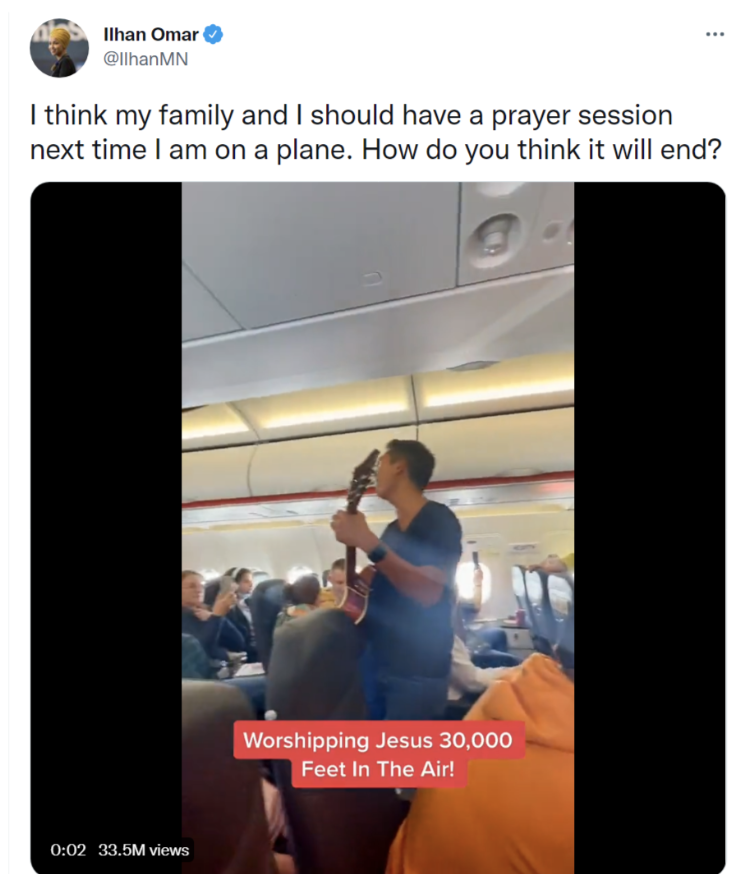This screenshot has height=874, width=754.
Task: Open the tweet's three-dot overflow menu
Action: (714, 34)
